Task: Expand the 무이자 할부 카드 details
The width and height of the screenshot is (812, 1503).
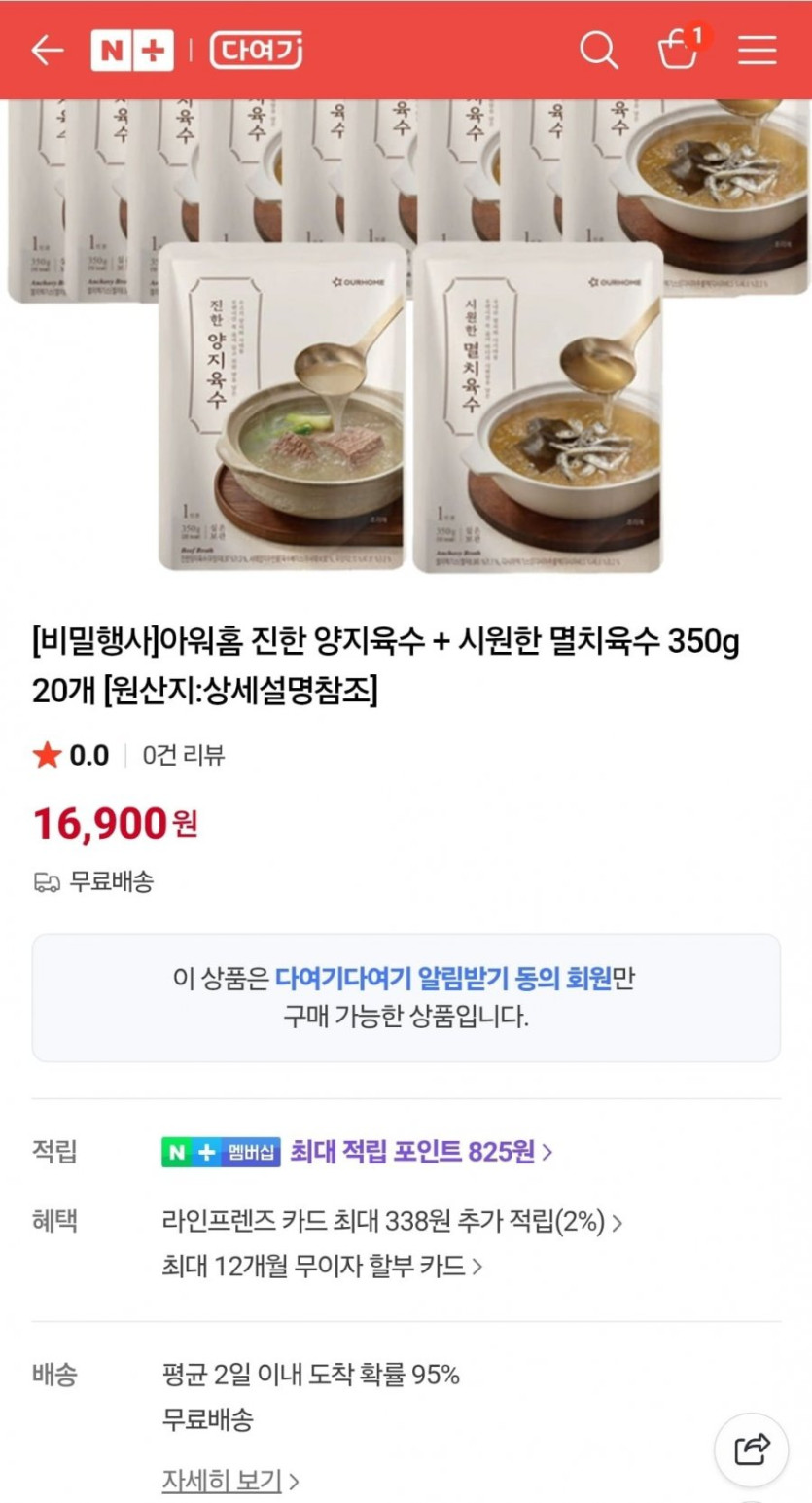Action: pos(321,1268)
